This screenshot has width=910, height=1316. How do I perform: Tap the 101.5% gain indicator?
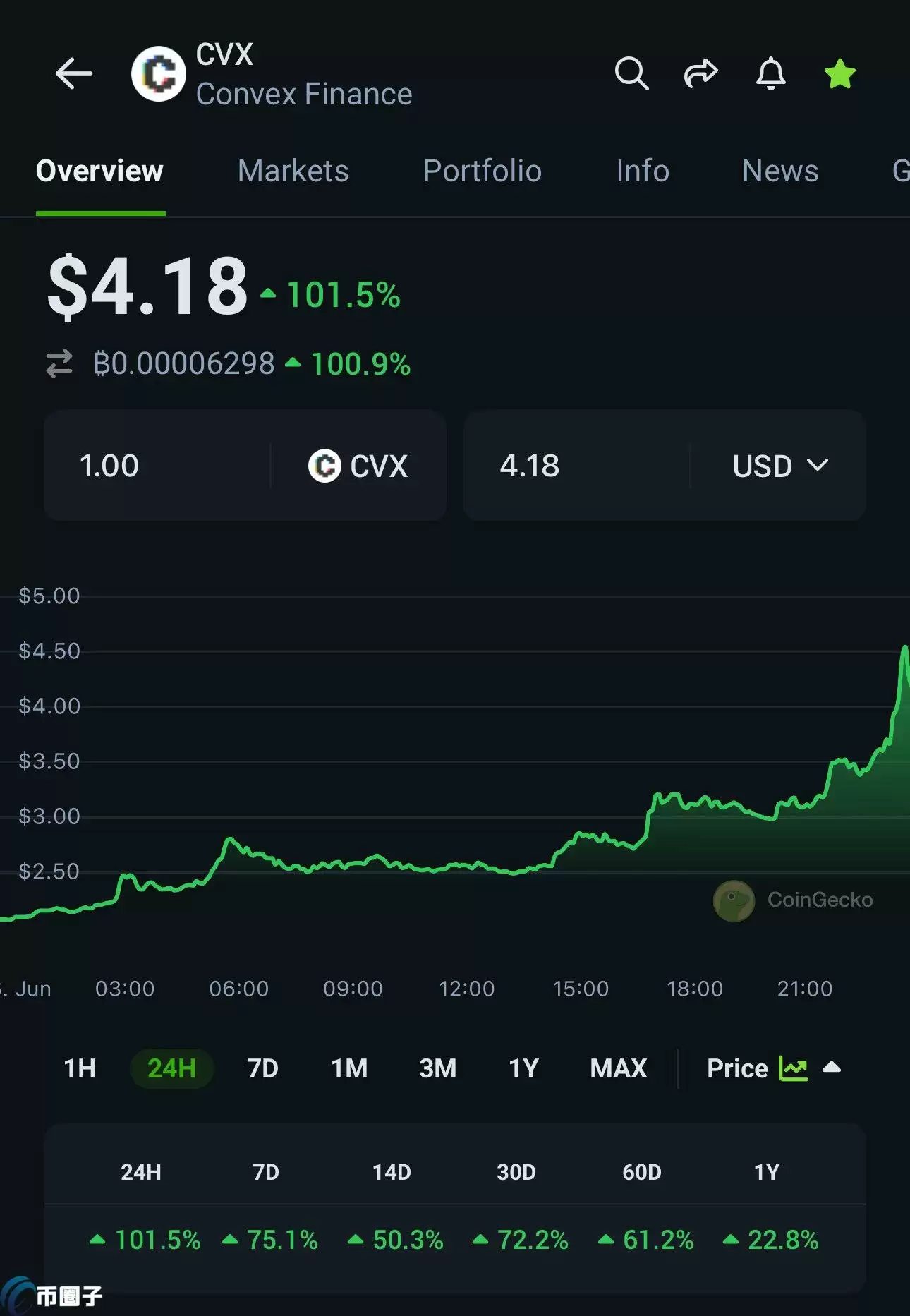[x=332, y=296]
